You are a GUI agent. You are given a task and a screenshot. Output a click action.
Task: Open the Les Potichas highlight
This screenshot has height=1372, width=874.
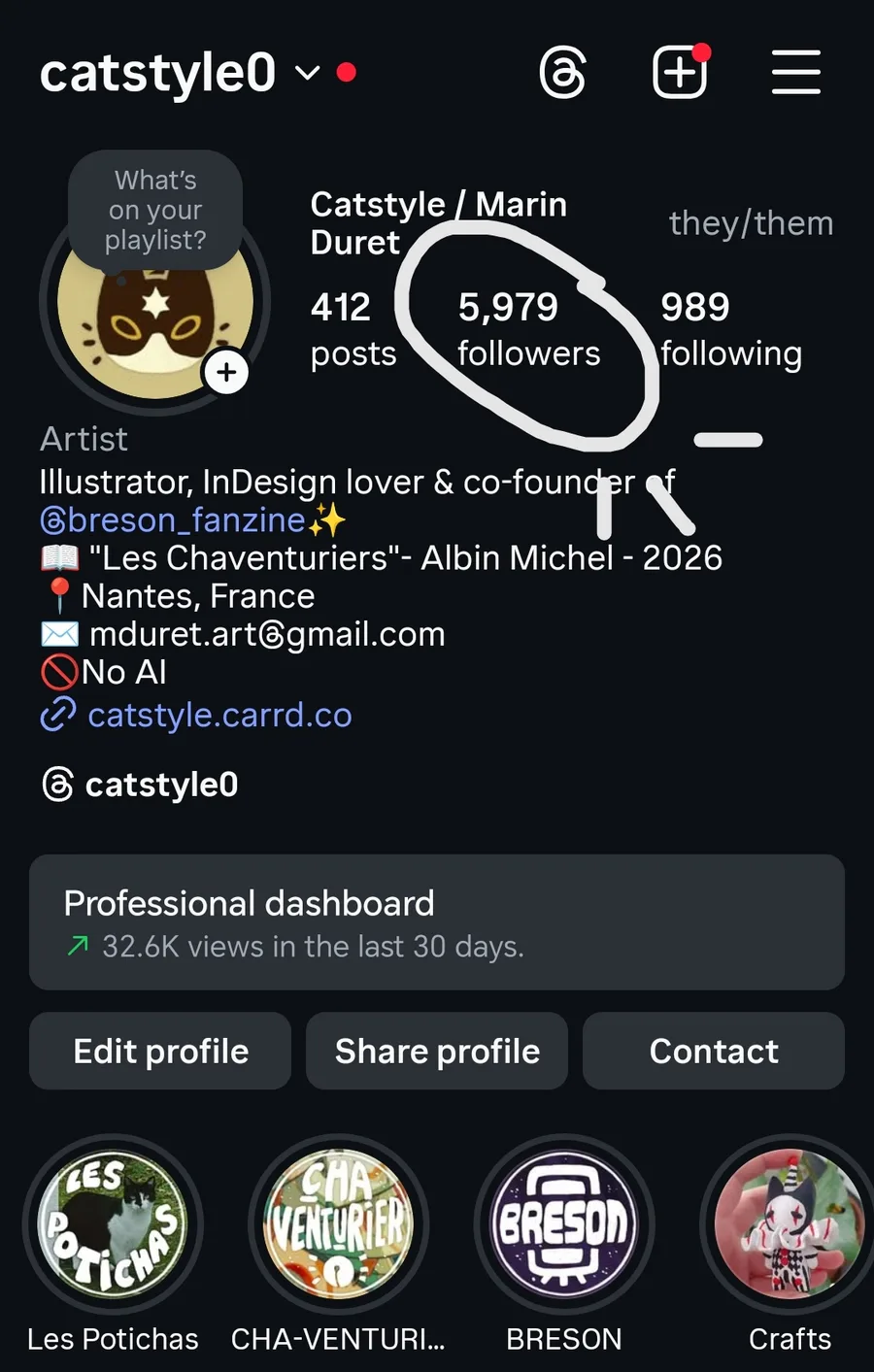[113, 1225]
